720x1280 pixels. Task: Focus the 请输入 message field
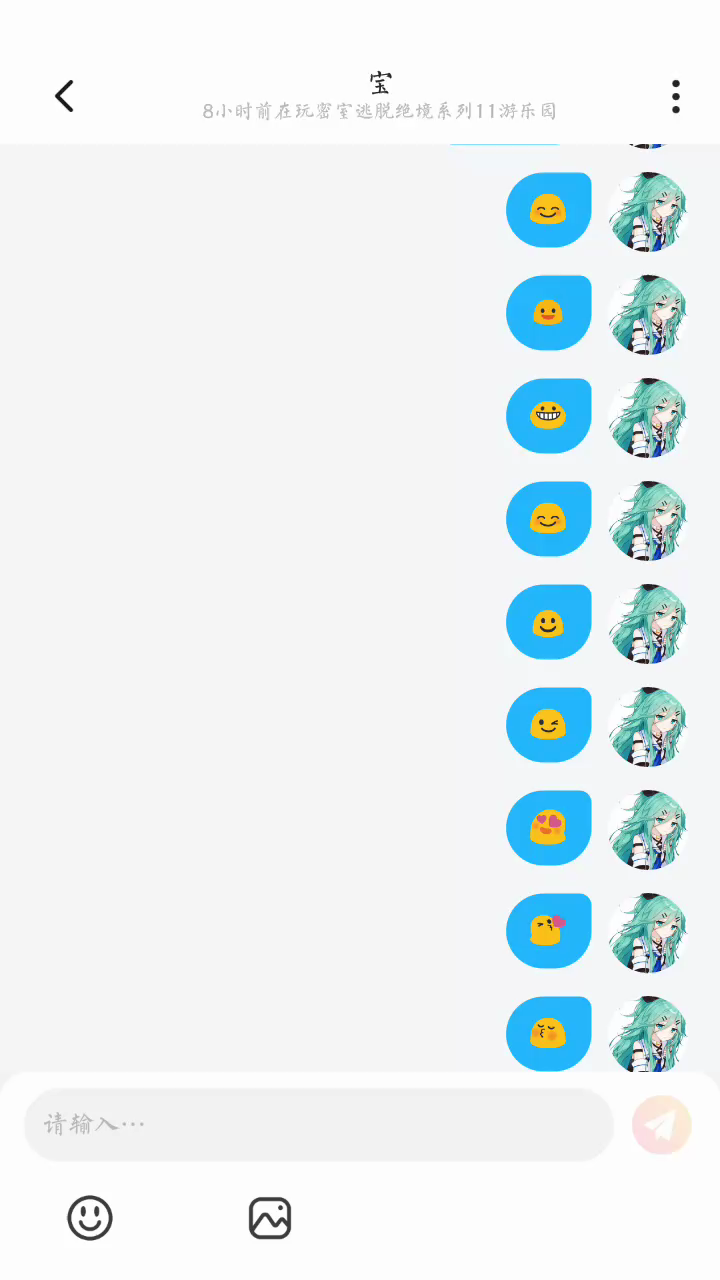[318, 1124]
